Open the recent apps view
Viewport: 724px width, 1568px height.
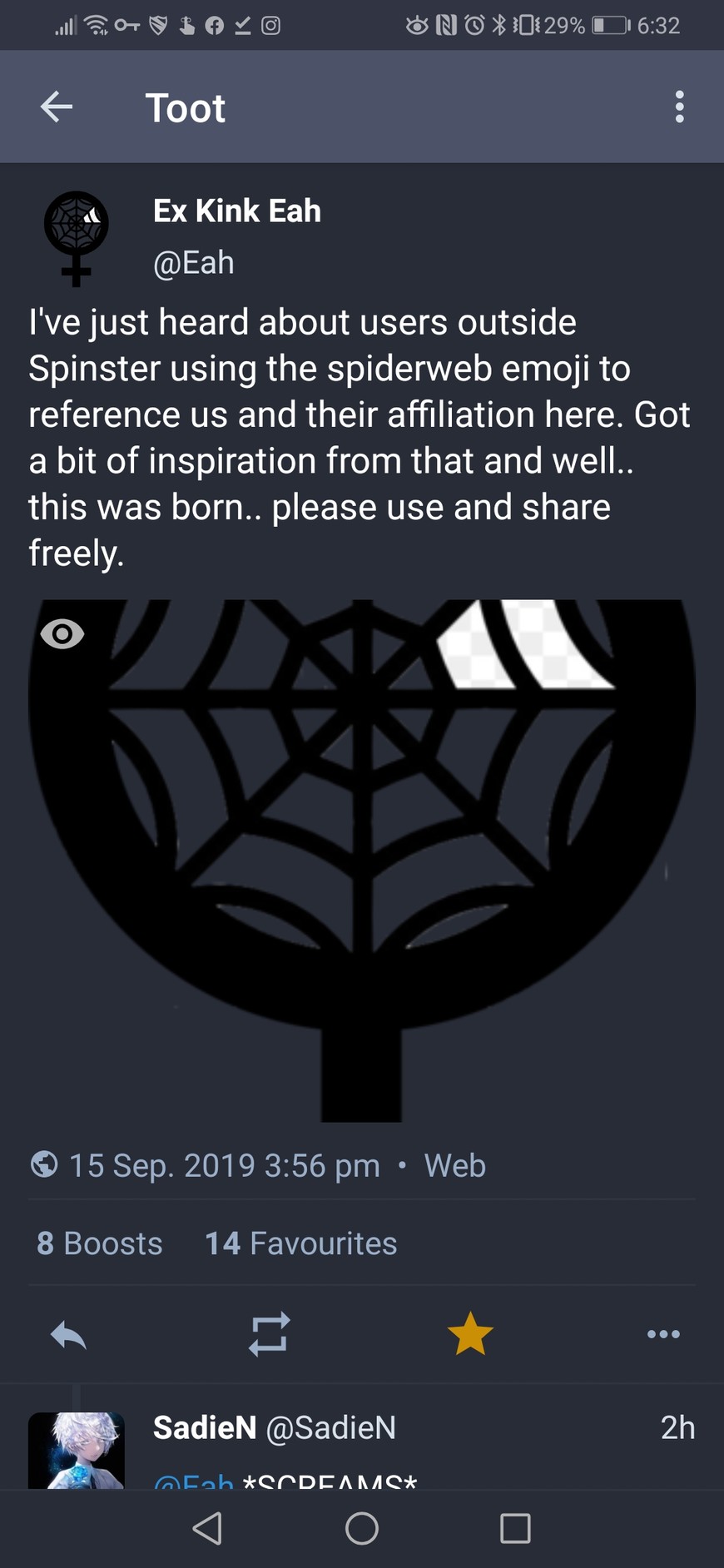(515, 1528)
